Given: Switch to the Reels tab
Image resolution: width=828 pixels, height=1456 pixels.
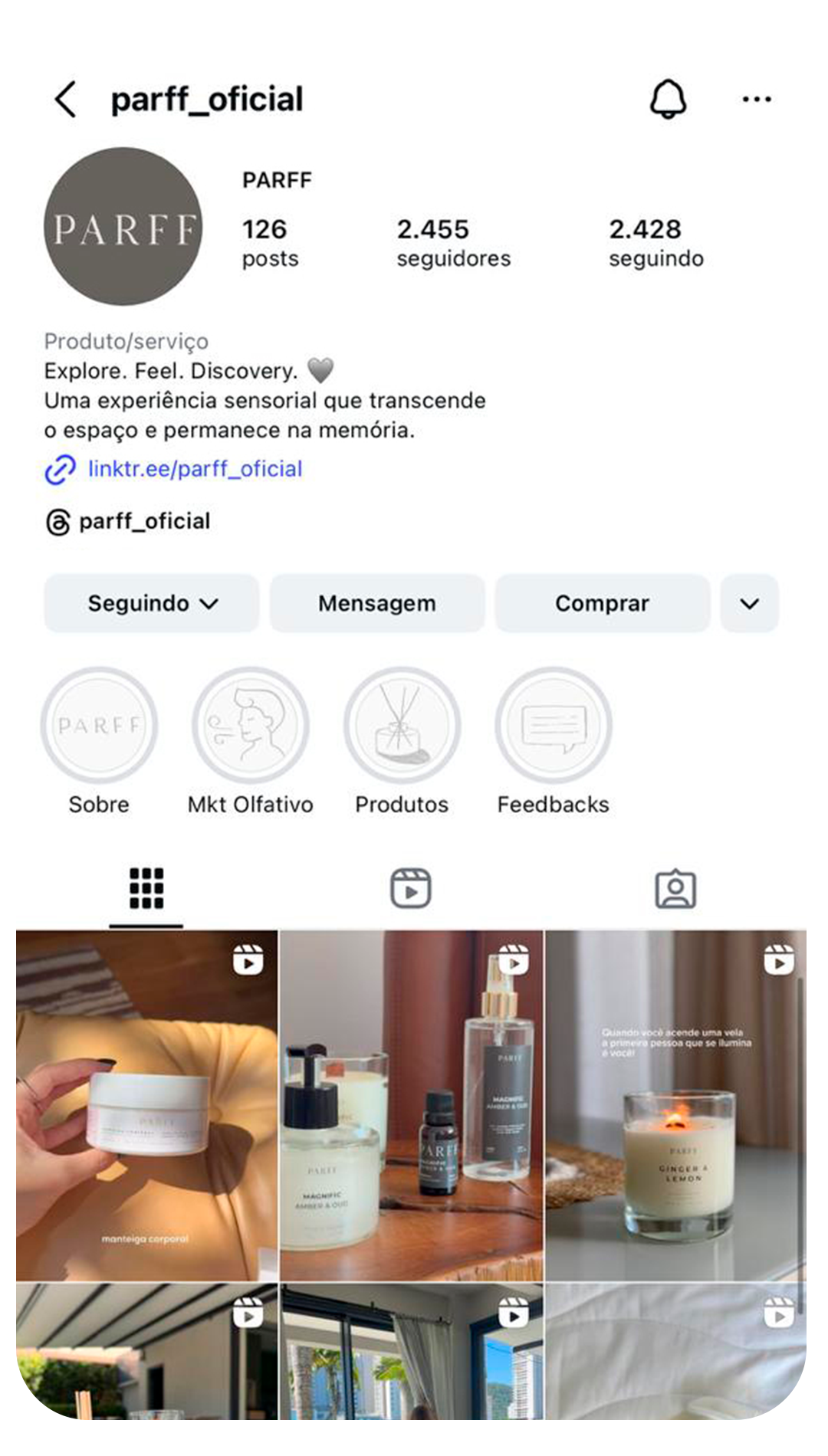Looking at the screenshot, I should point(411,889).
